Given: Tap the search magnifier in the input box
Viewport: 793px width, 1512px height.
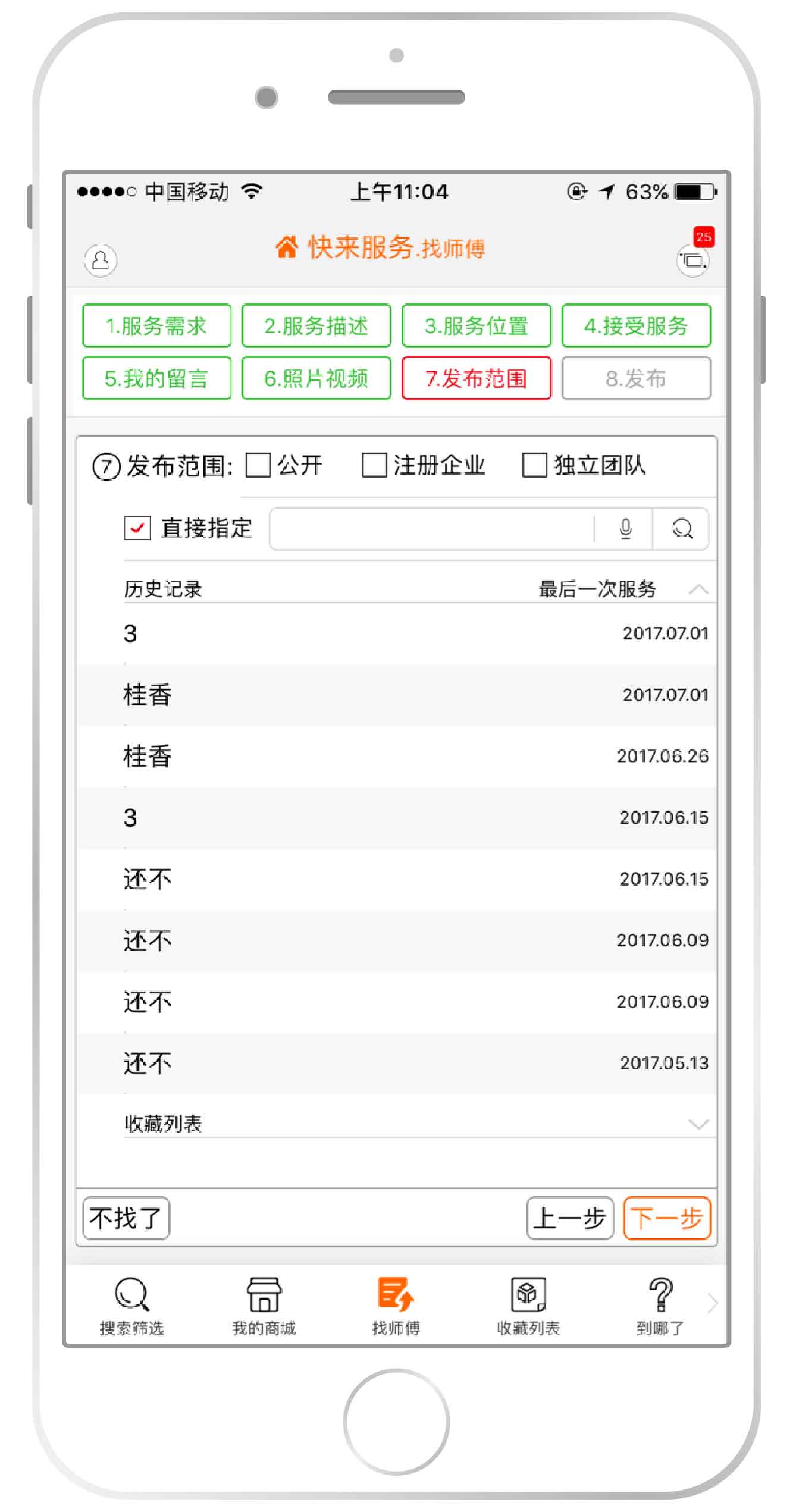Looking at the screenshot, I should [682, 529].
